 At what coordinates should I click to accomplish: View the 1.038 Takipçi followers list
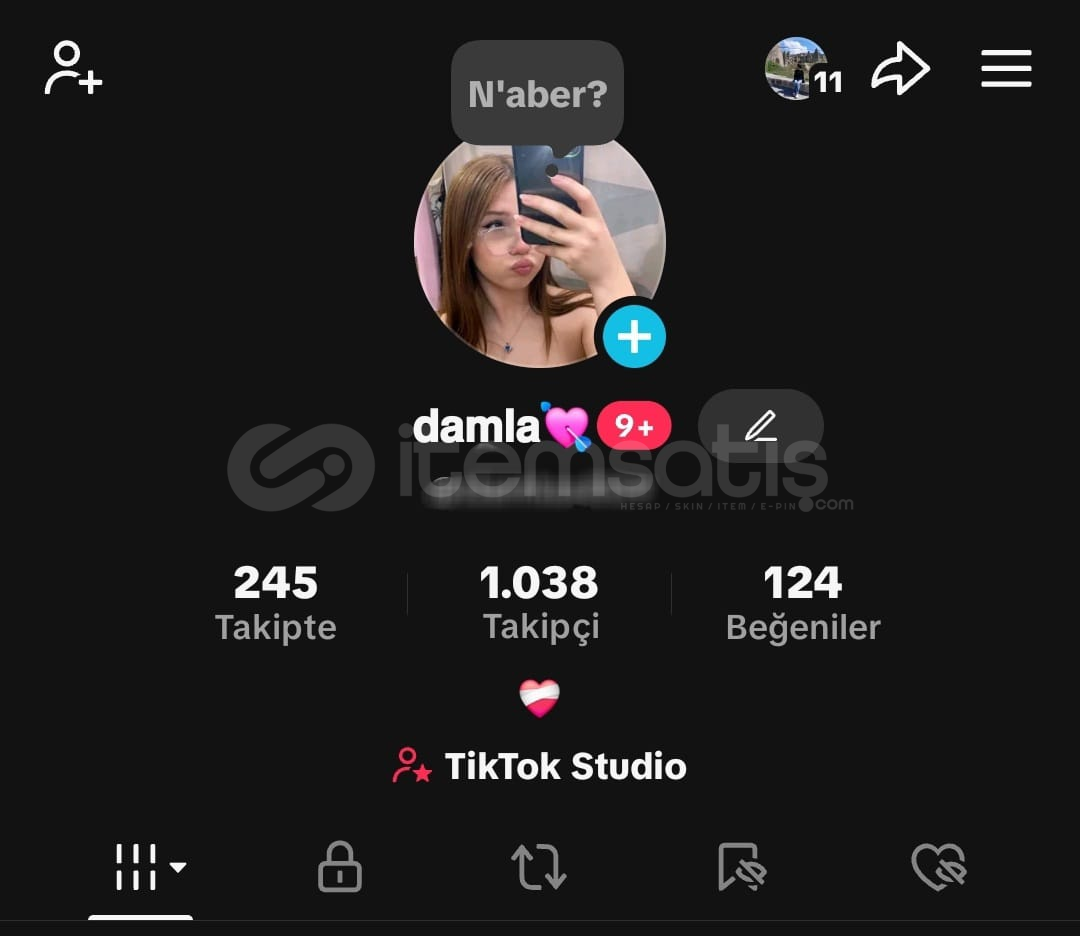[x=539, y=602]
